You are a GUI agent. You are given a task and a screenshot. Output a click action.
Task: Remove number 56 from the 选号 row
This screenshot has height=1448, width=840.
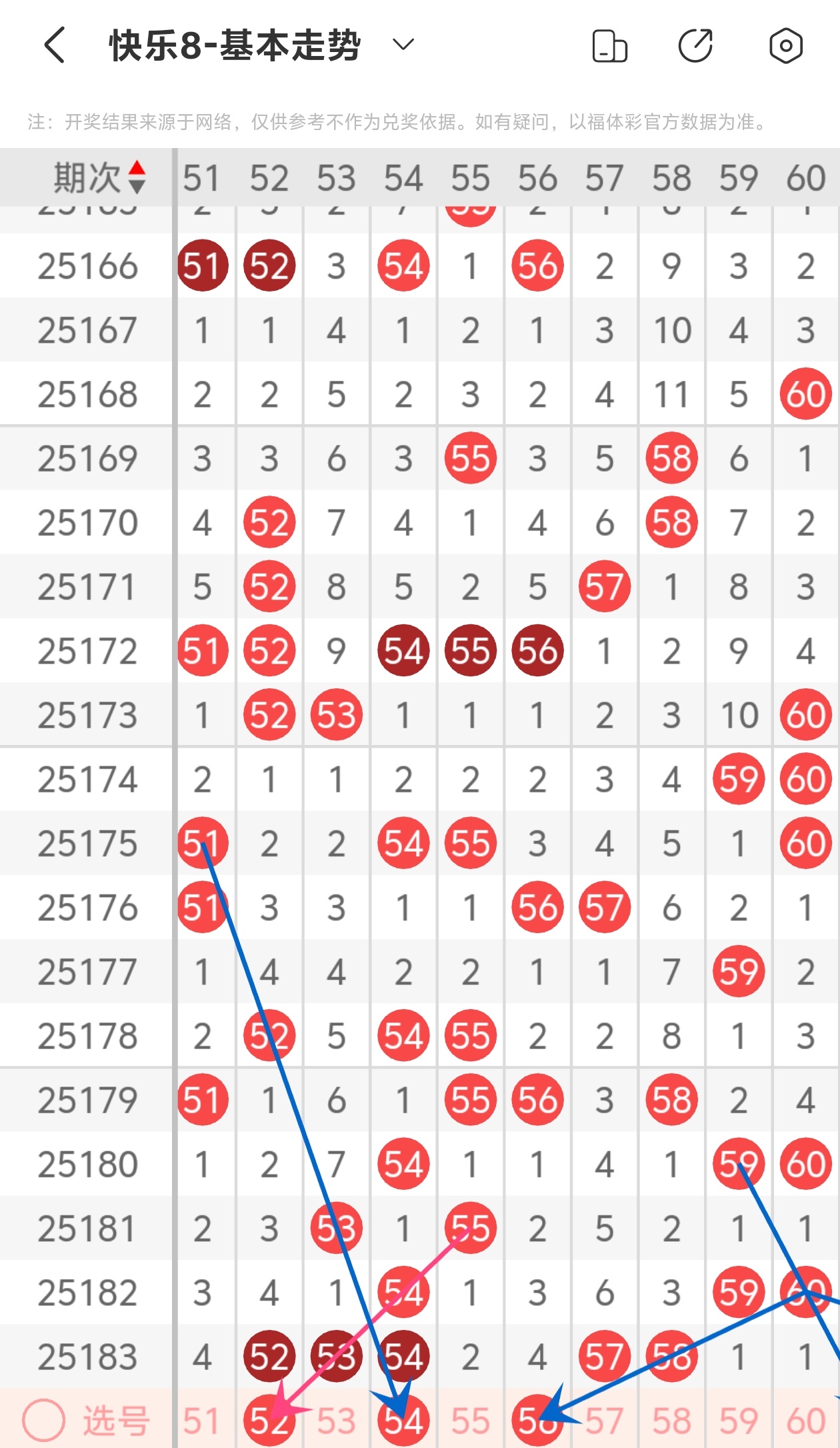coord(537,1421)
